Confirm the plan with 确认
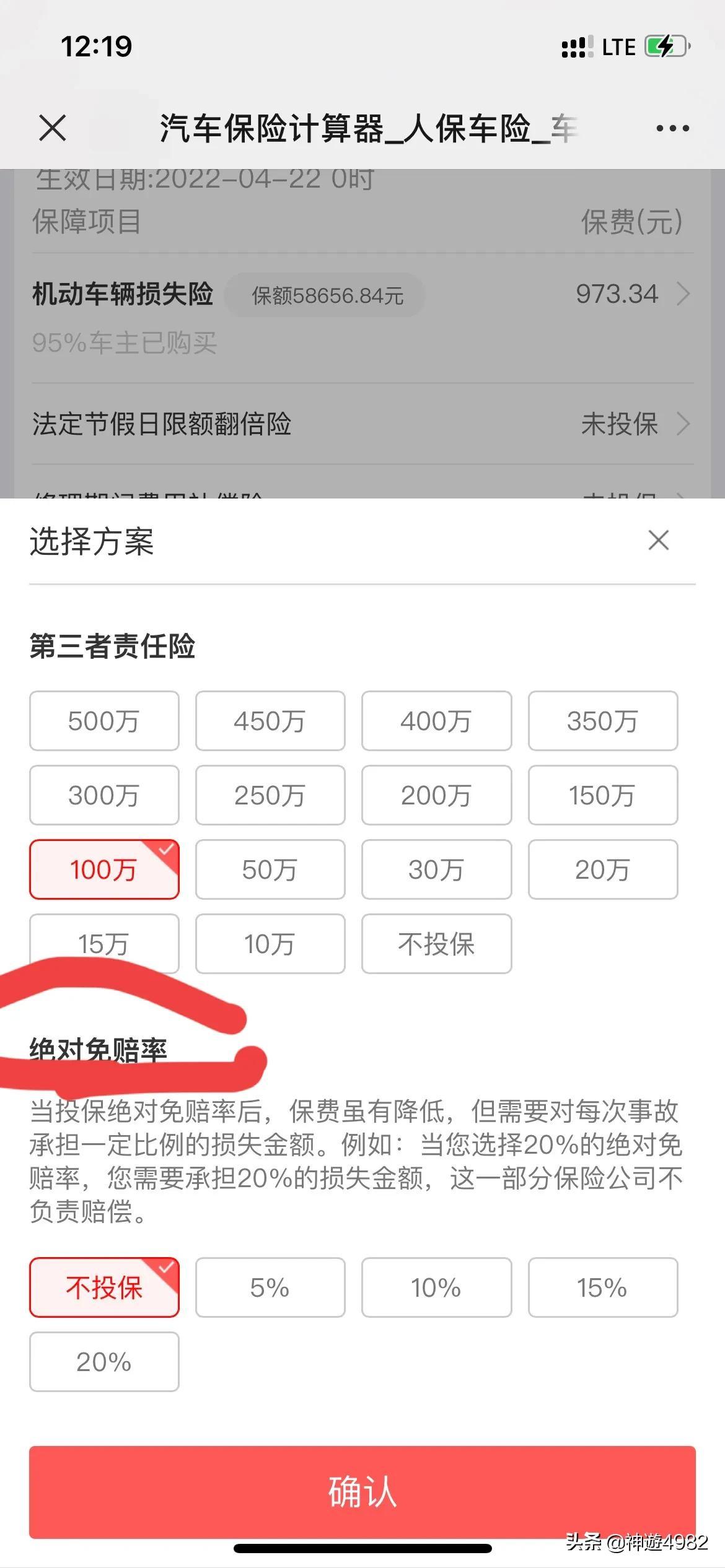 coord(362,1492)
